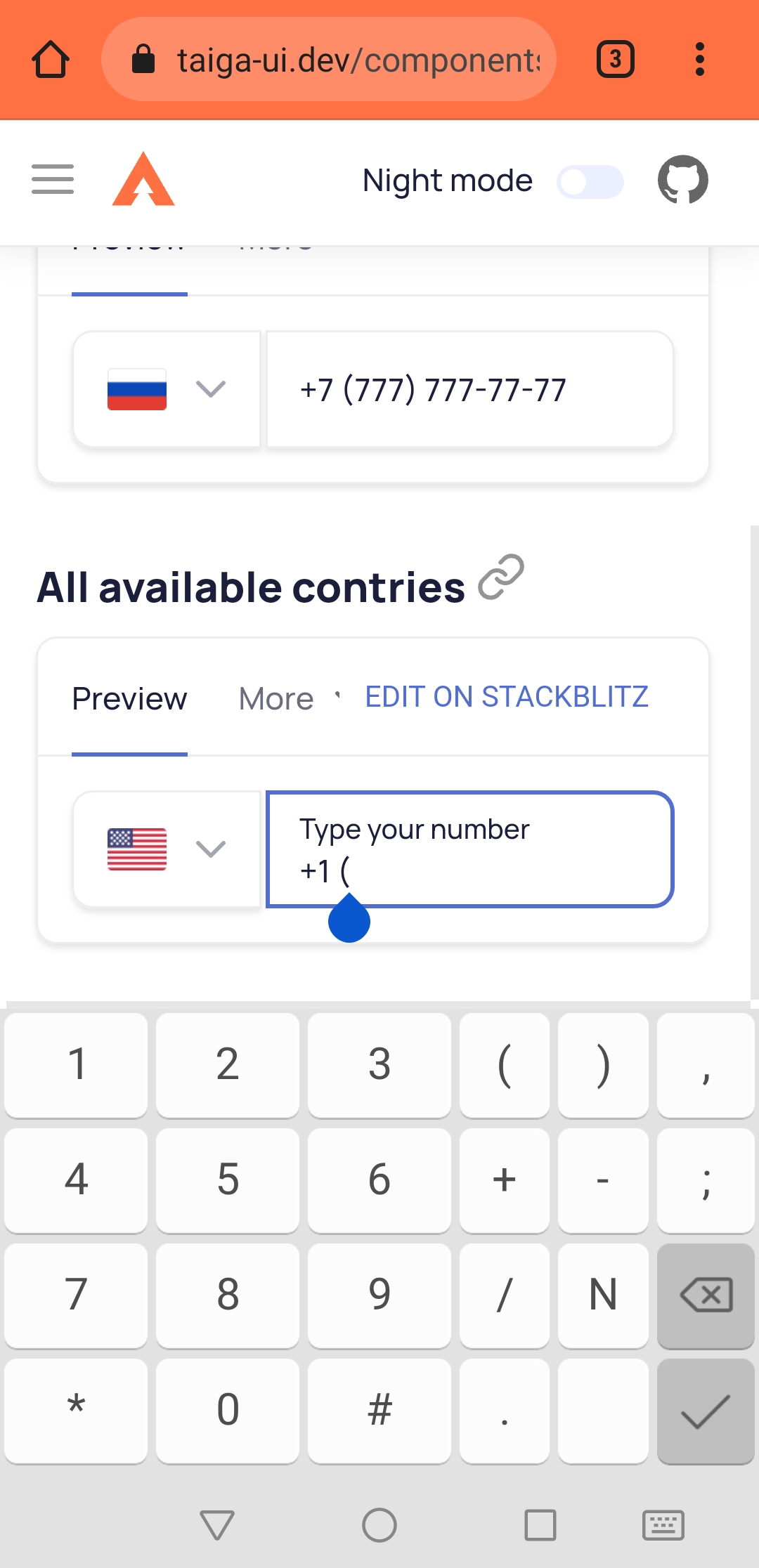Switch to the More tab
The height and width of the screenshot is (1568, 759).
click(276, 699)
